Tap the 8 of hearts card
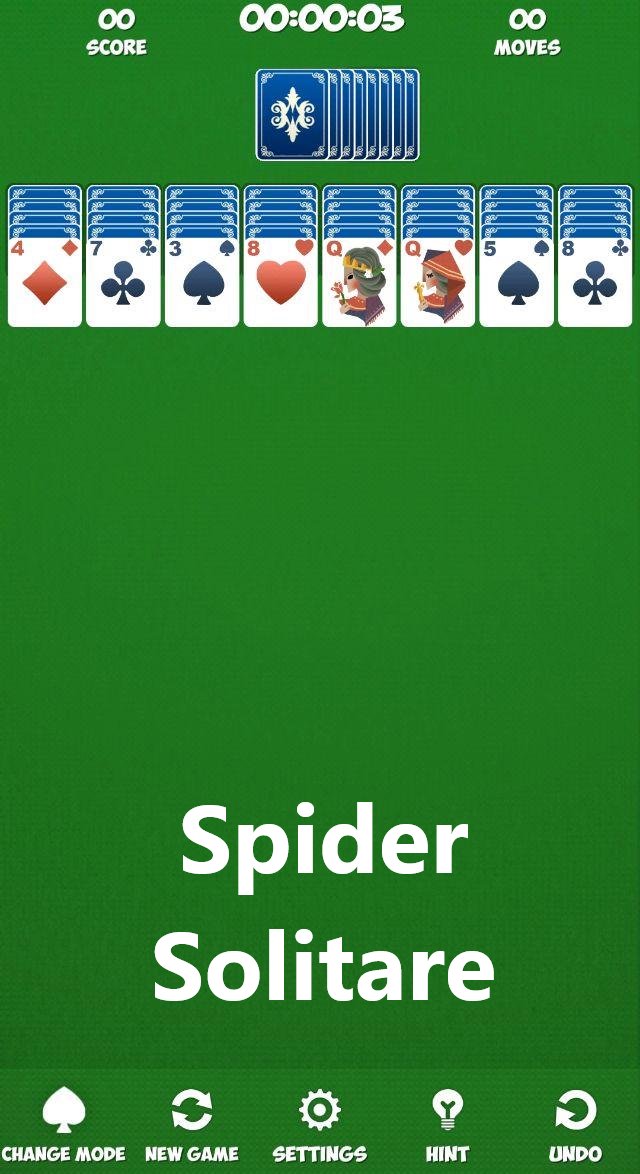The width and height of the screenshot is (640, 1174). coord(280,281)
